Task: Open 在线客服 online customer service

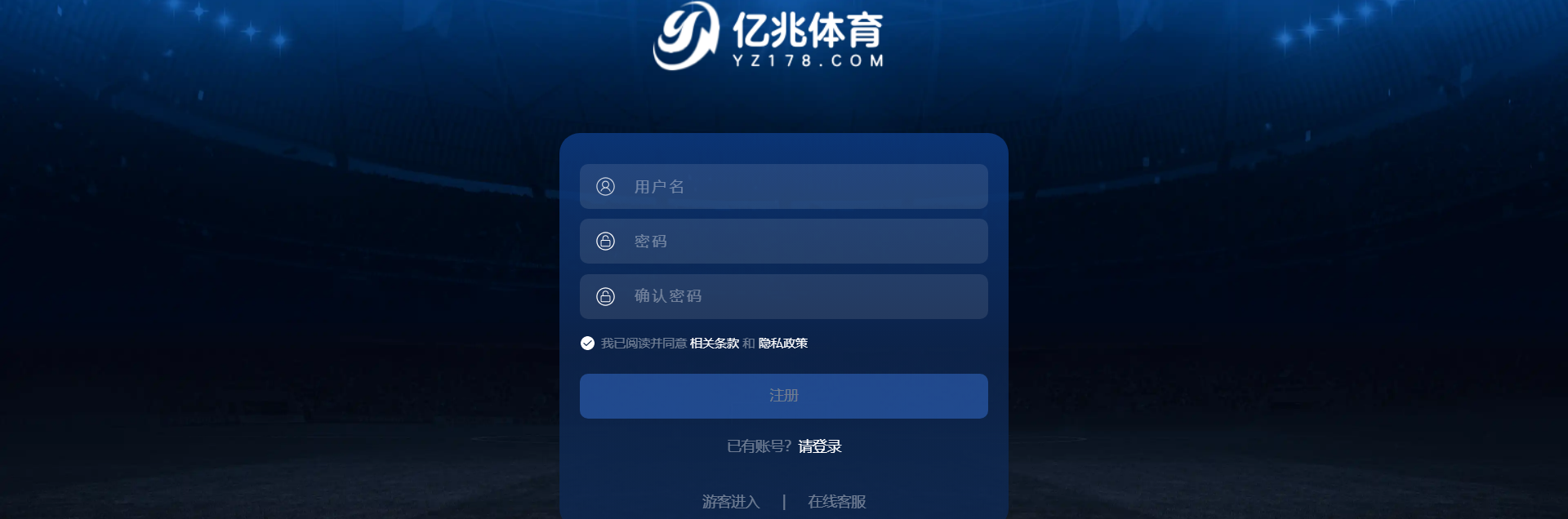Action: [x=836, y=502]
